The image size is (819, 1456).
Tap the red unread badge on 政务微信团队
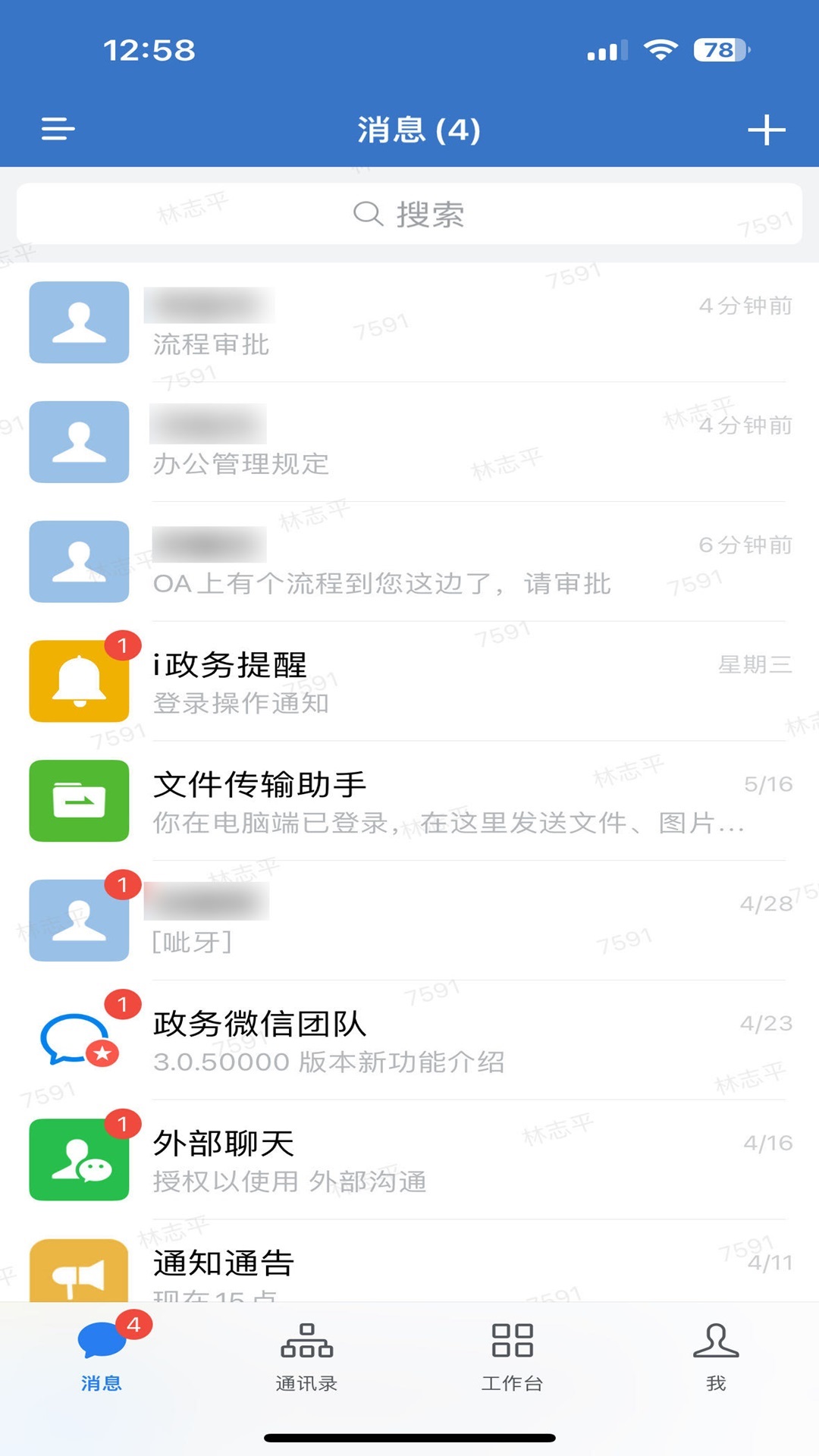click(x=121, y=1005)
